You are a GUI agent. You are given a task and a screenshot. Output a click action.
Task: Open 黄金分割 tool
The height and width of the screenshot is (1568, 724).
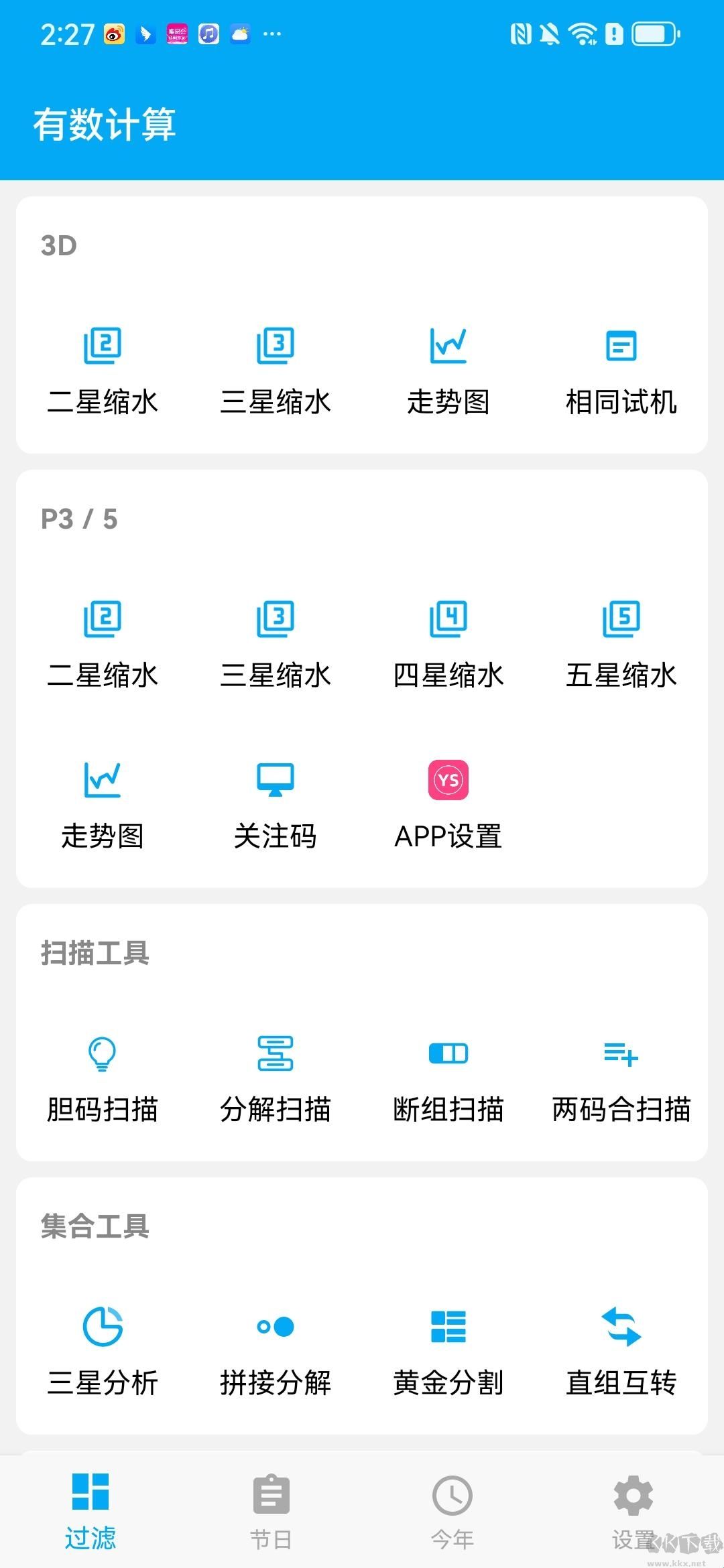click(x=448, y=1352)
